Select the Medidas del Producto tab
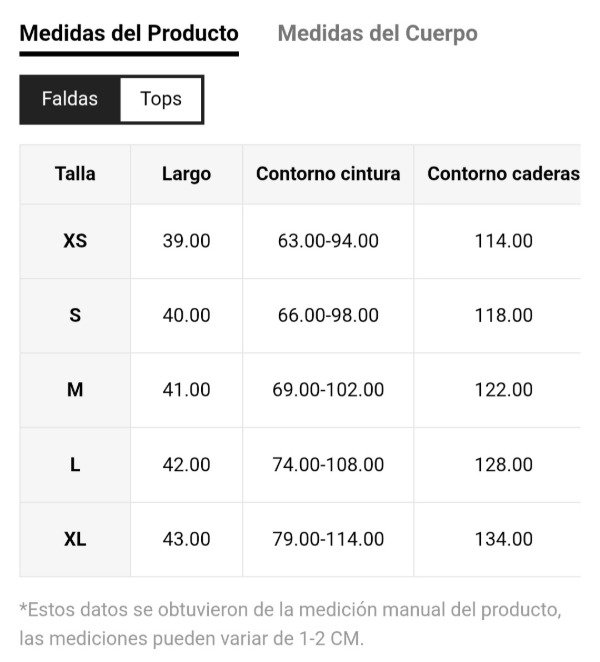This screenshot has height=662, width=600. pos(129,33)
